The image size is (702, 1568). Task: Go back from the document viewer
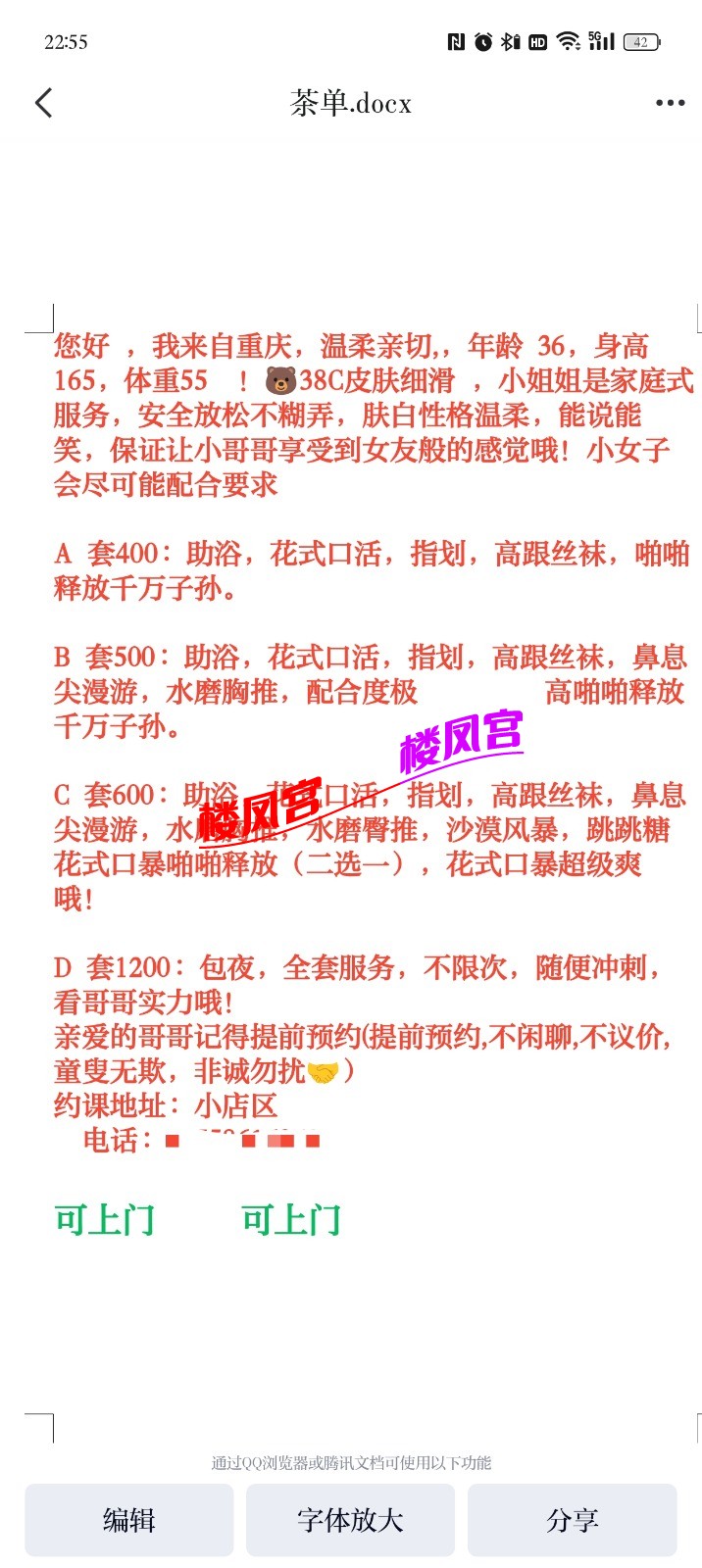[44, 103]
